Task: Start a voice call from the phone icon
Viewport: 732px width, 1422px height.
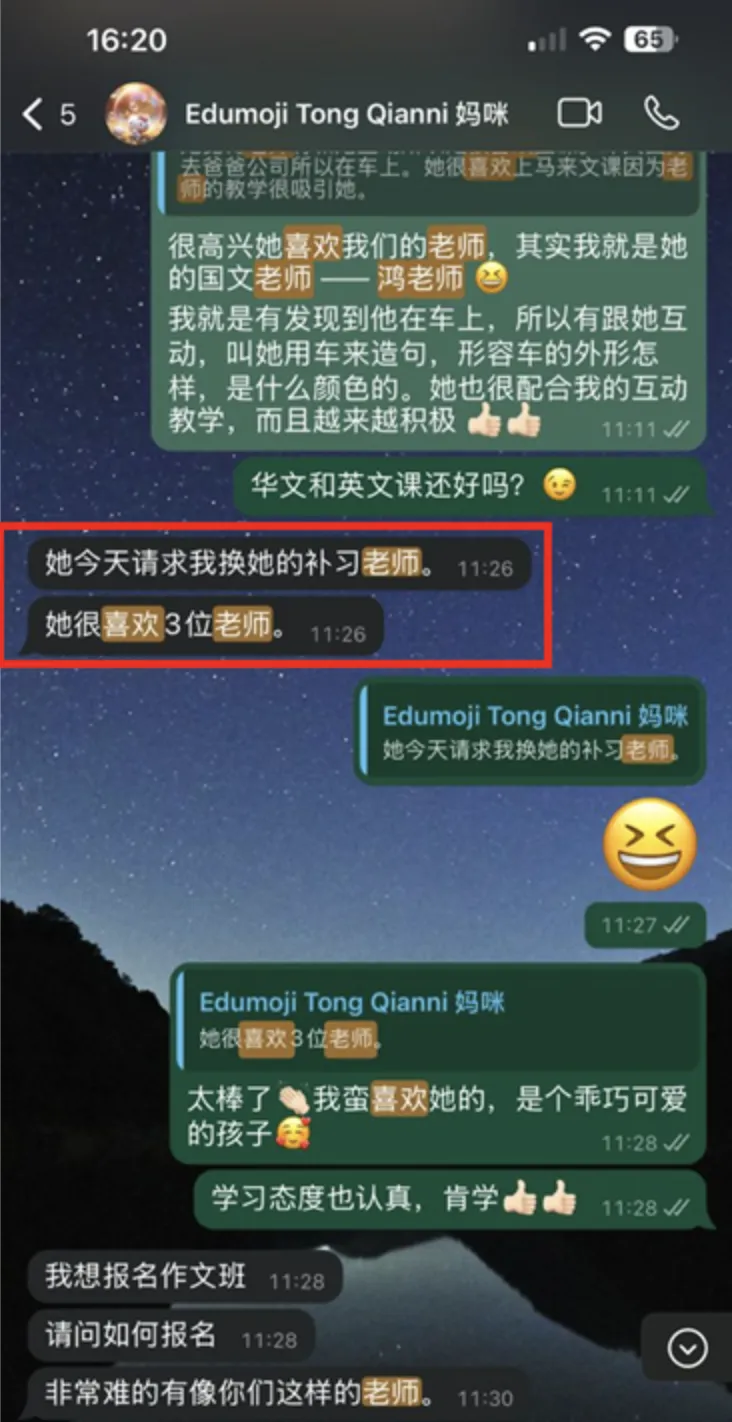Action: tap(661, 113)
